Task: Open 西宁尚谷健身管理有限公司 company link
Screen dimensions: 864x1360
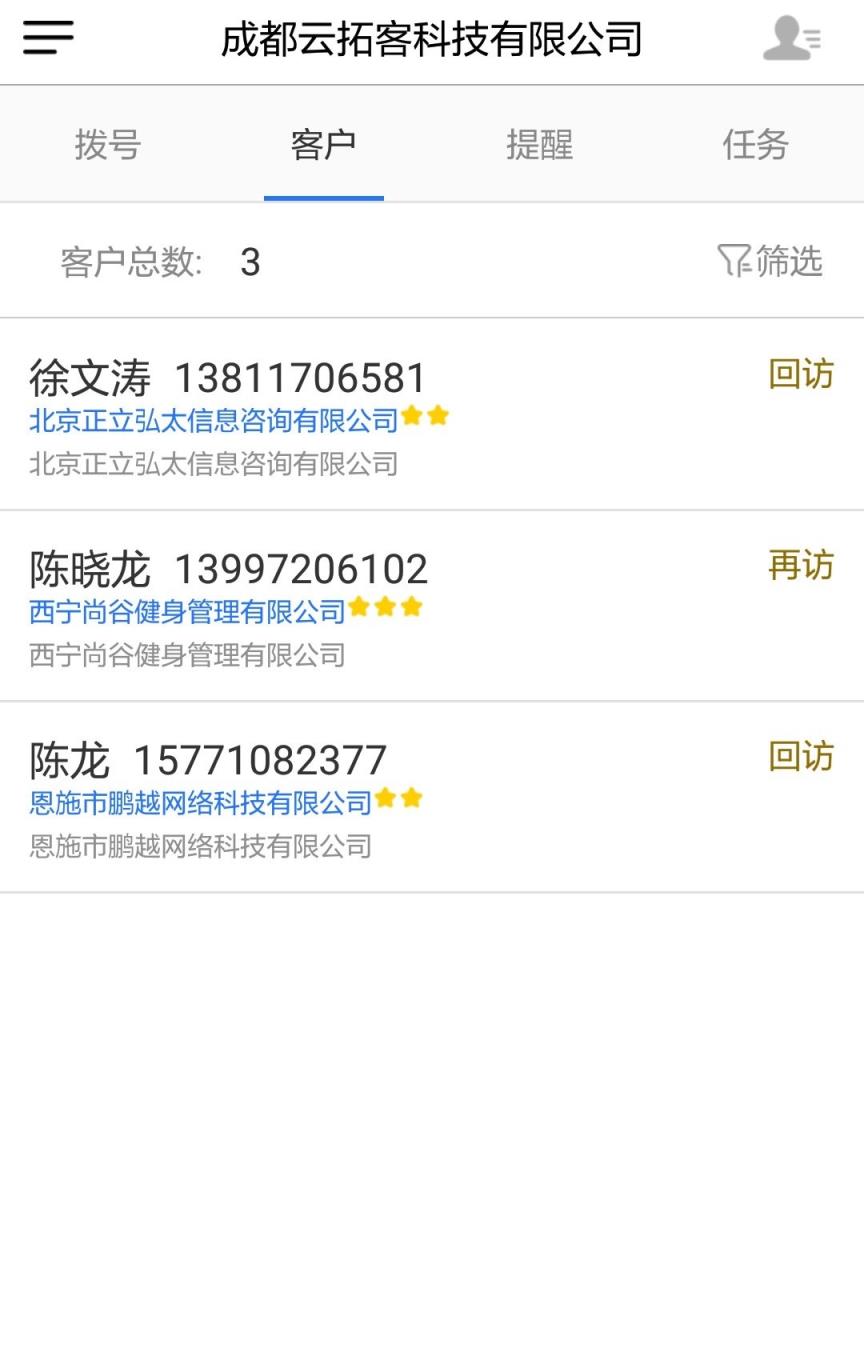Action: point(185,609)
